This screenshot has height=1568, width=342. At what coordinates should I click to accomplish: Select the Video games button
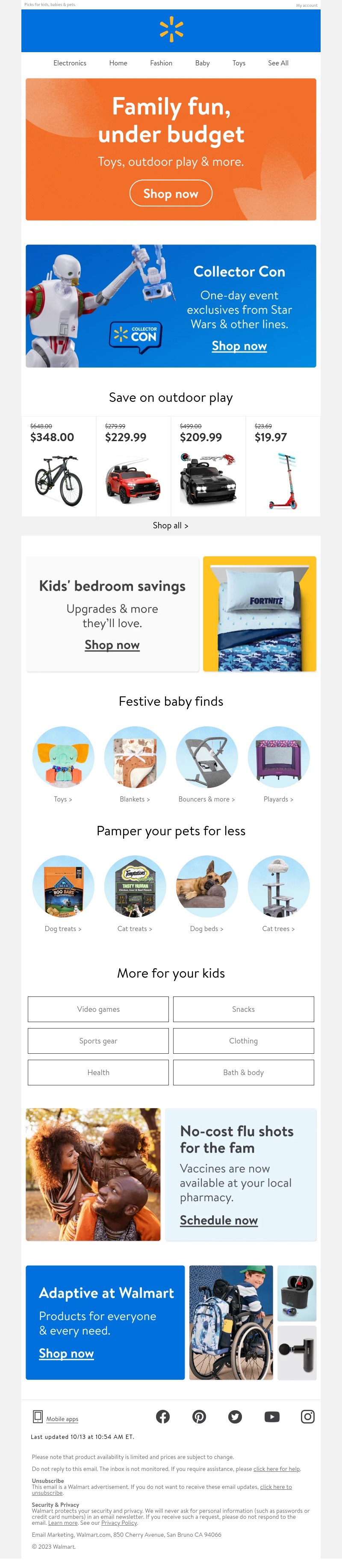pyautogui.click(x=98, y=1008)
